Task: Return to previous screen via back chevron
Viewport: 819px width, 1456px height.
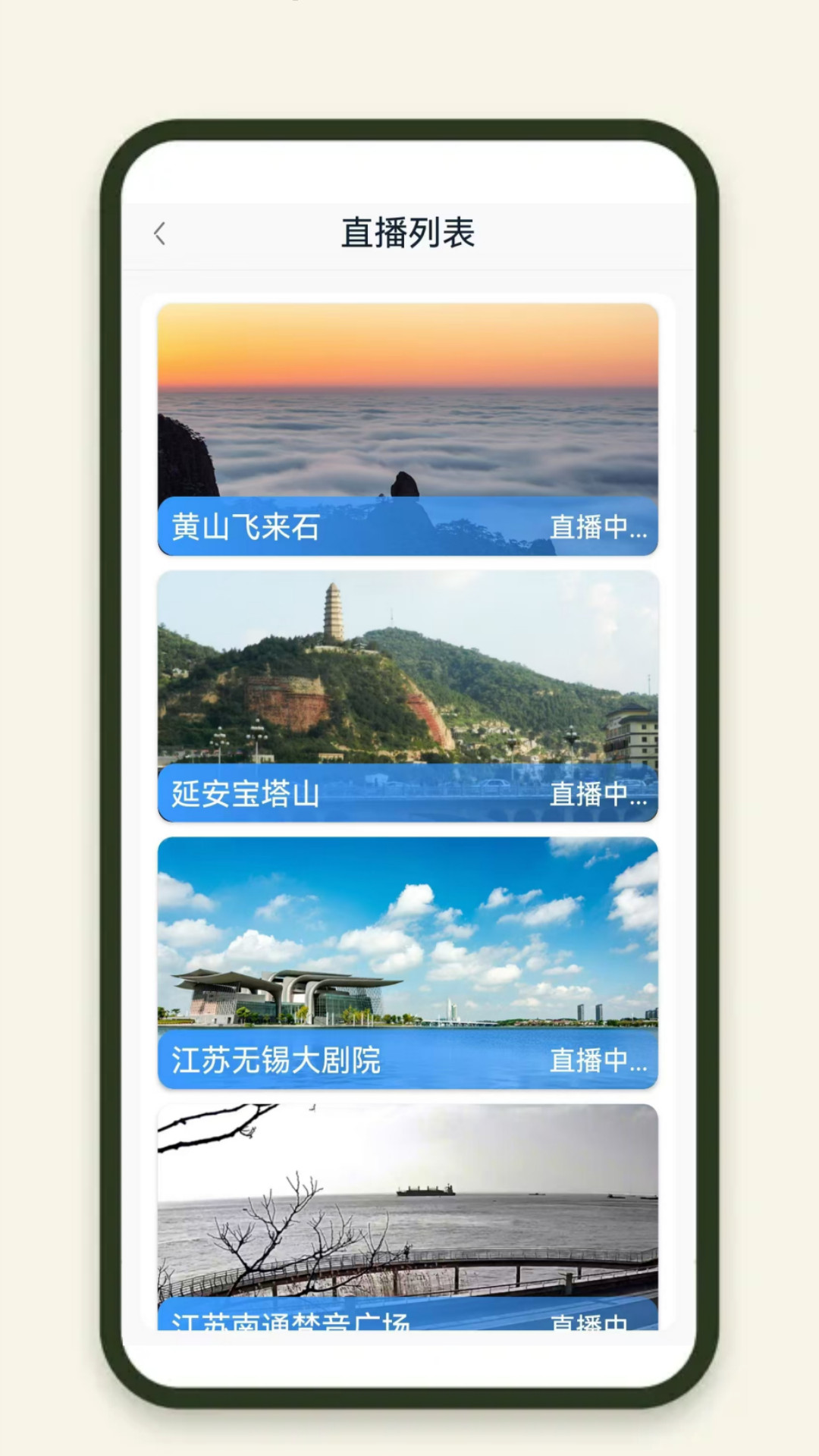Action: coord(160,233)
